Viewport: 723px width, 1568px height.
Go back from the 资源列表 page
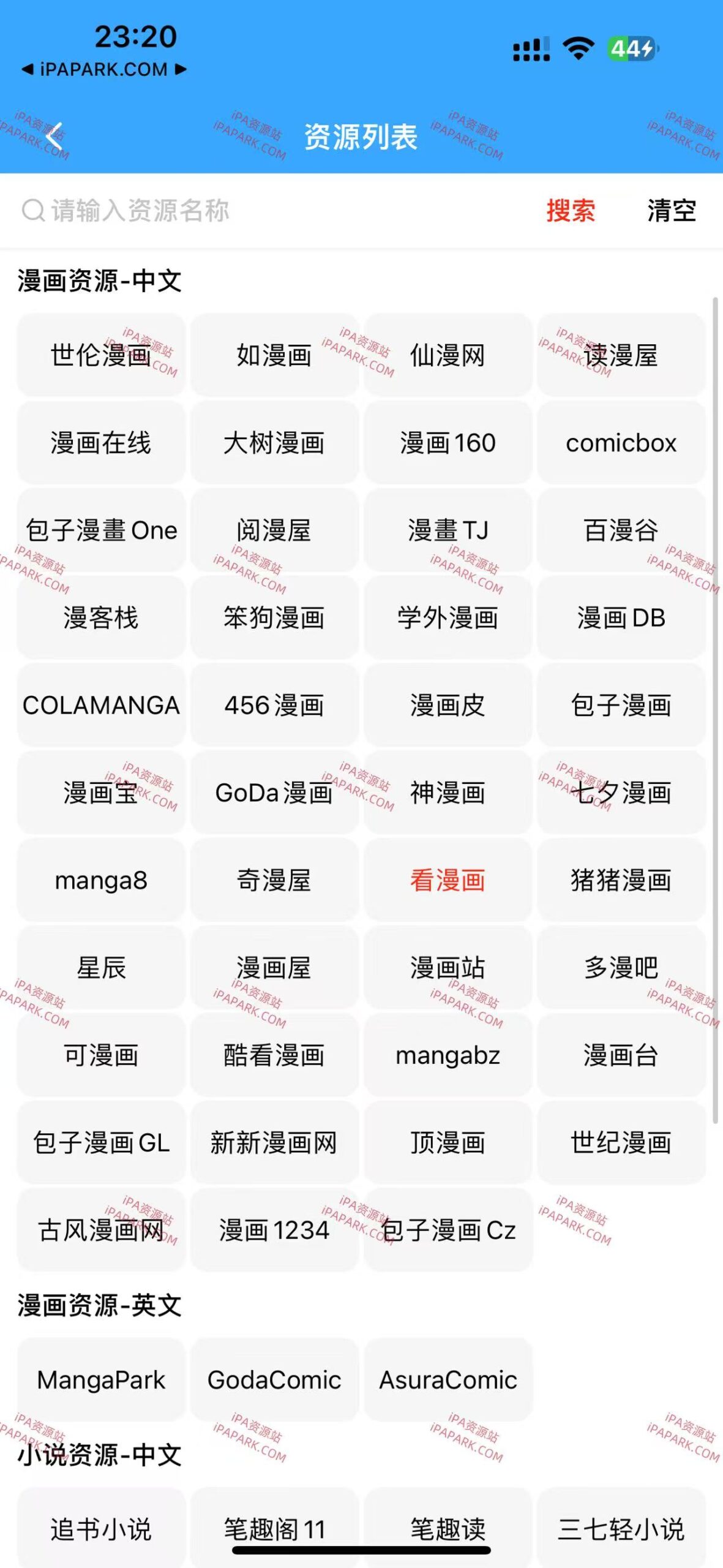[54, 136]
